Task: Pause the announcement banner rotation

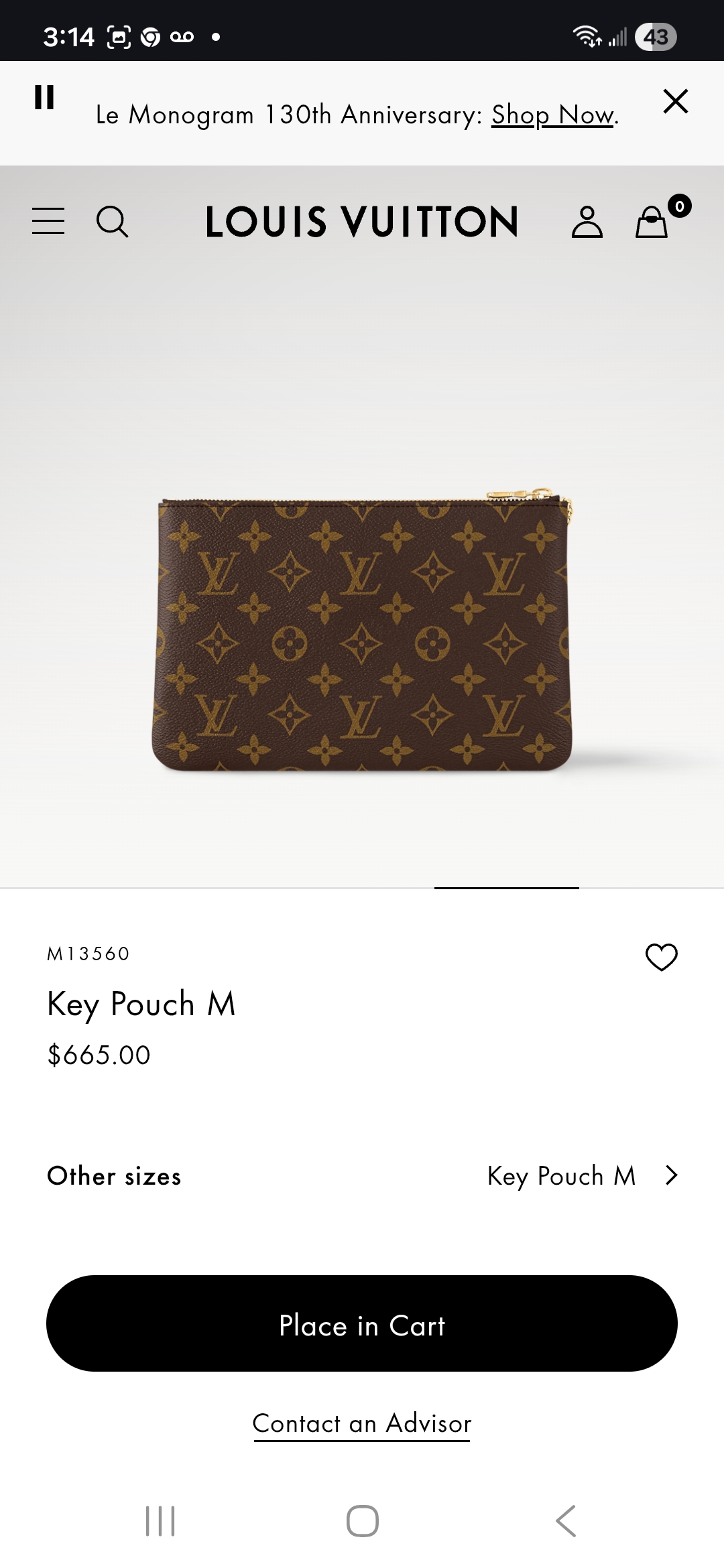Action: pyautogui.click(x=44, y=98)
